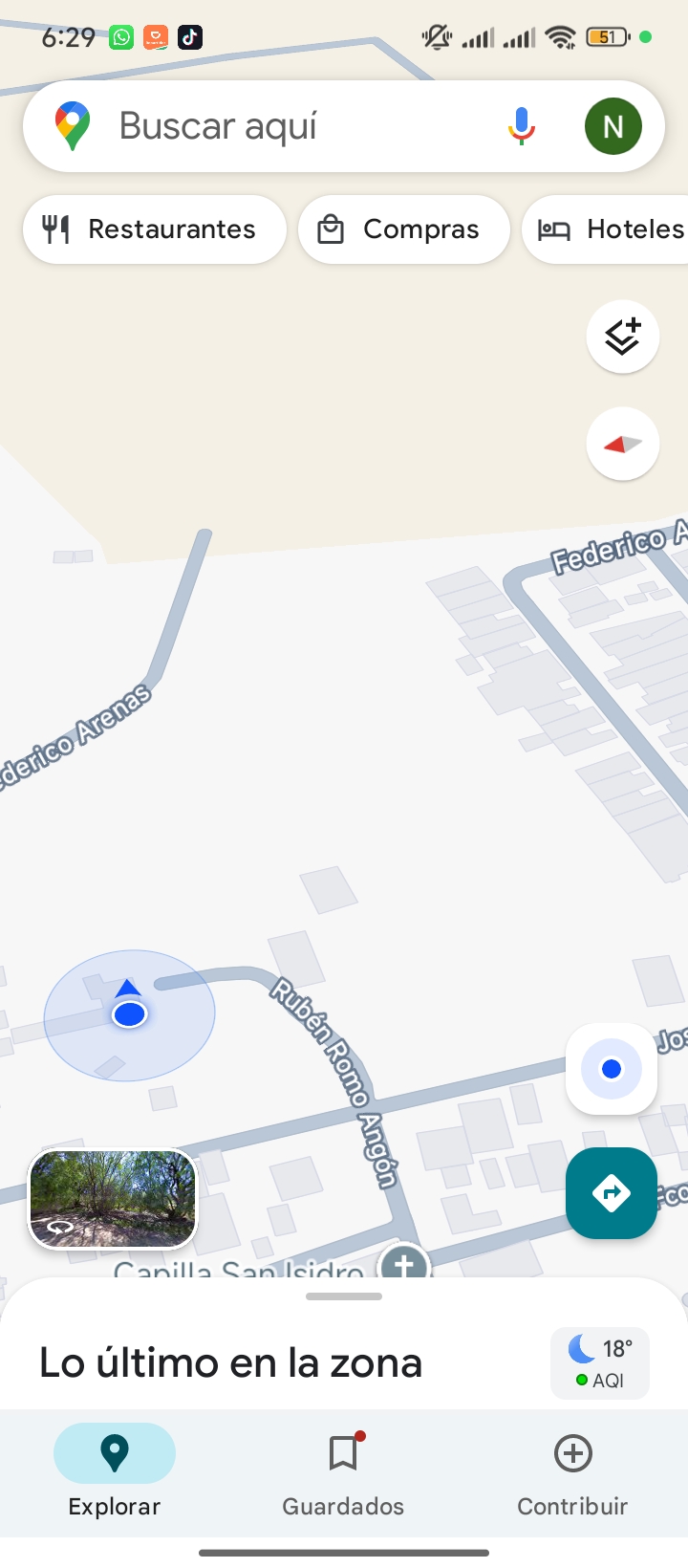This screenshot has height=1568, width=688.
Task: Tap the compass to reorient map
Action: coord(622,444)
